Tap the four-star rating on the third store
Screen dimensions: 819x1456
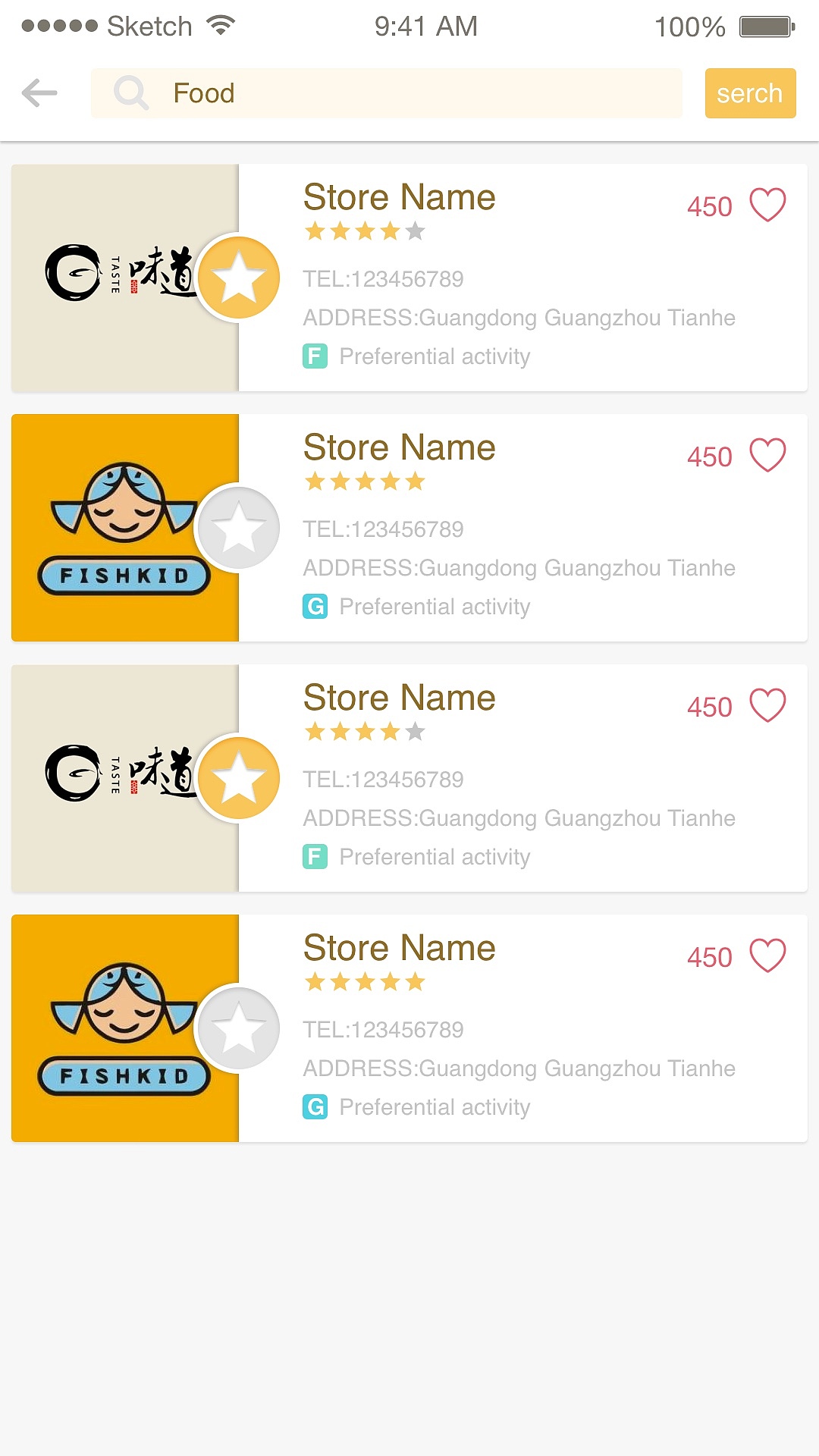[x=364, y=731]
